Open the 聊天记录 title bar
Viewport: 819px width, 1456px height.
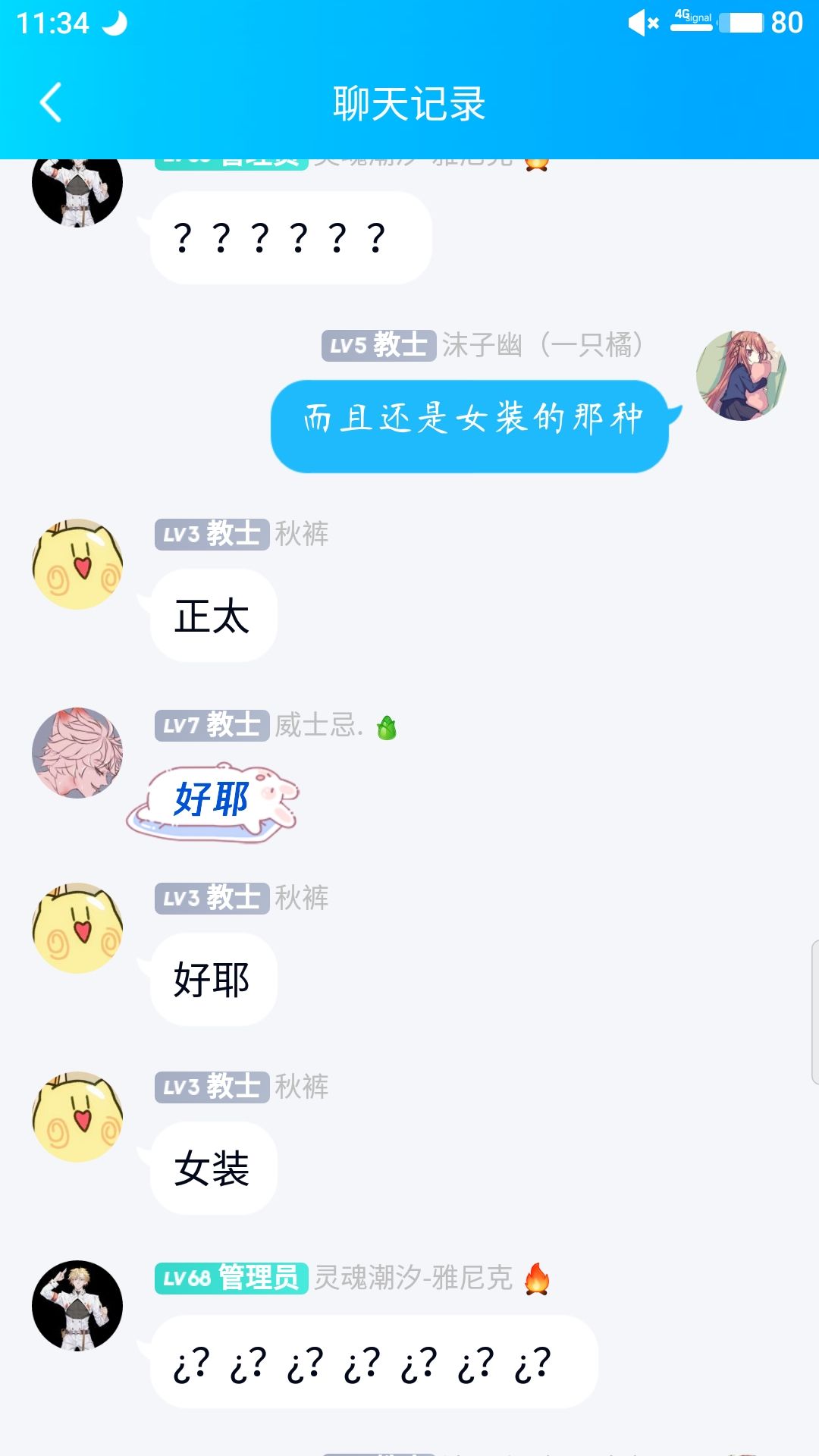tap(409, 102)
